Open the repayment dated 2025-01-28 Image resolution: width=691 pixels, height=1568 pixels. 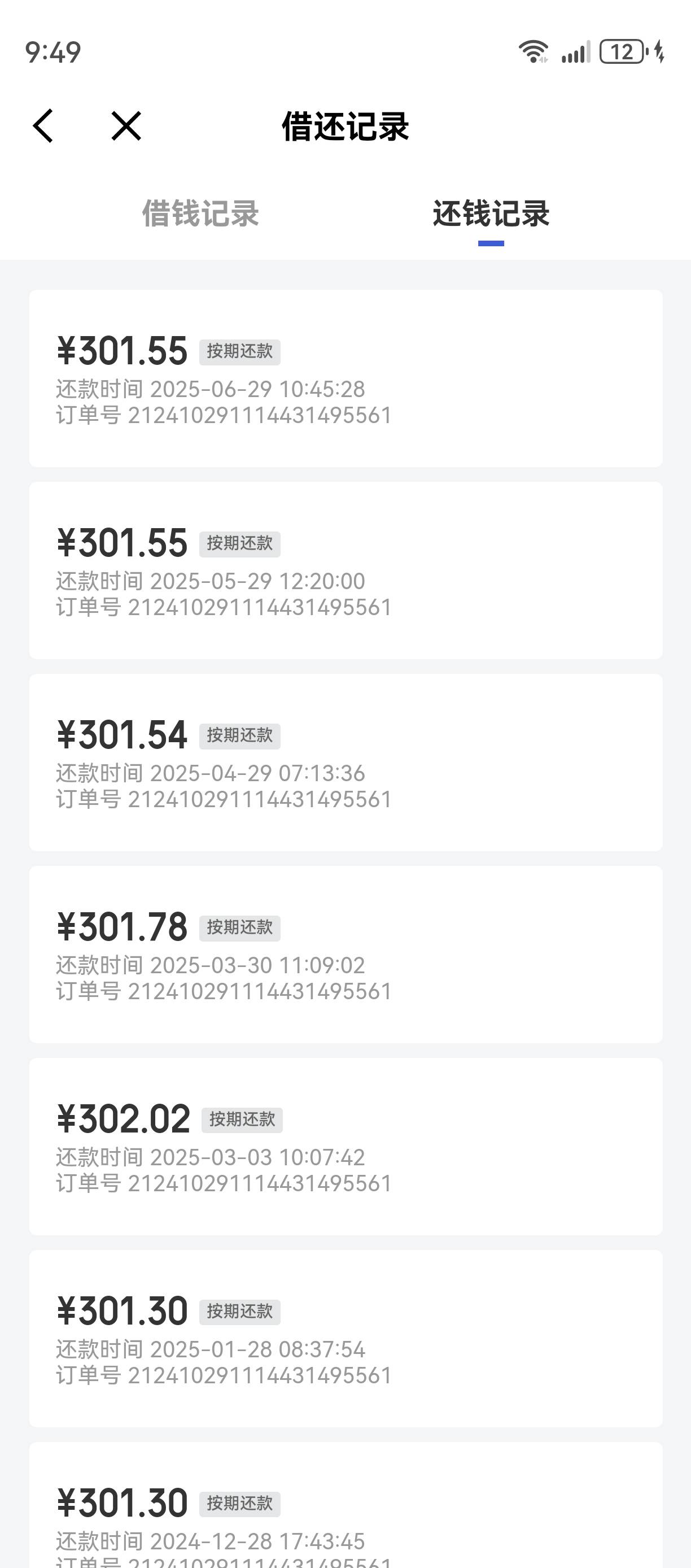(x=345, y=1339)
